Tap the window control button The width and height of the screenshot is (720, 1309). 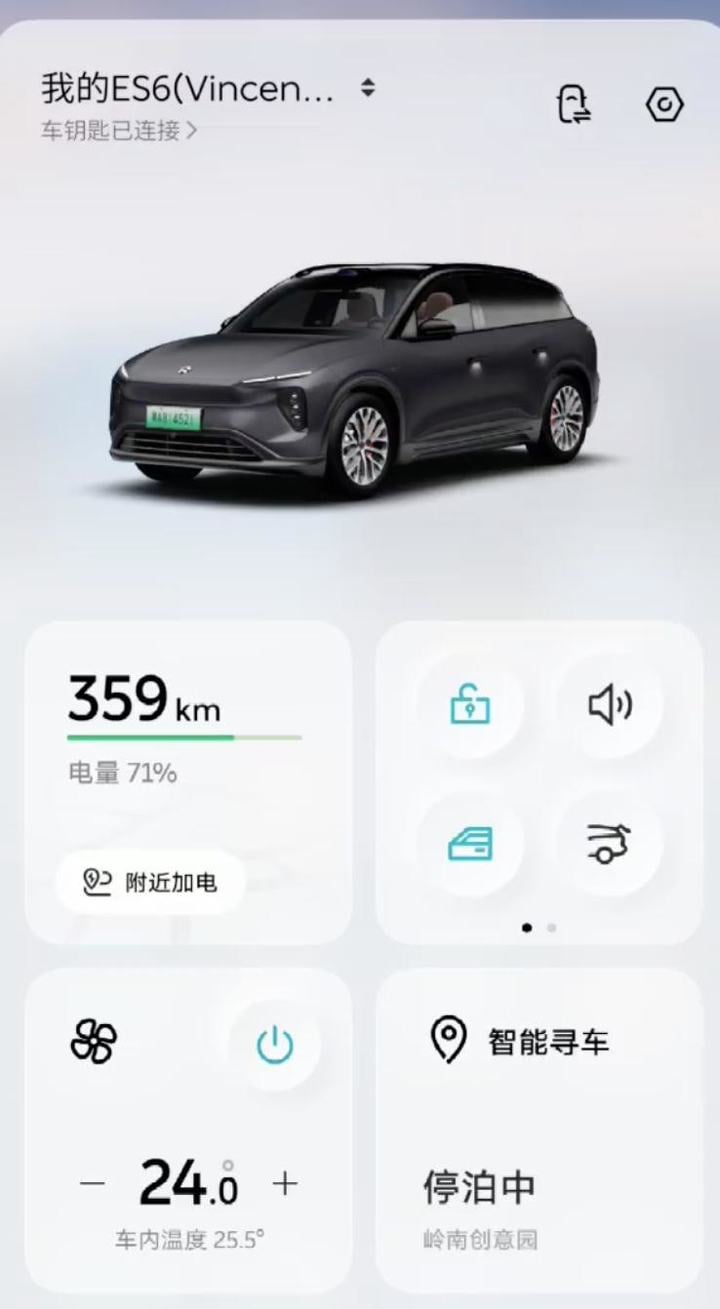pos(470,845)
